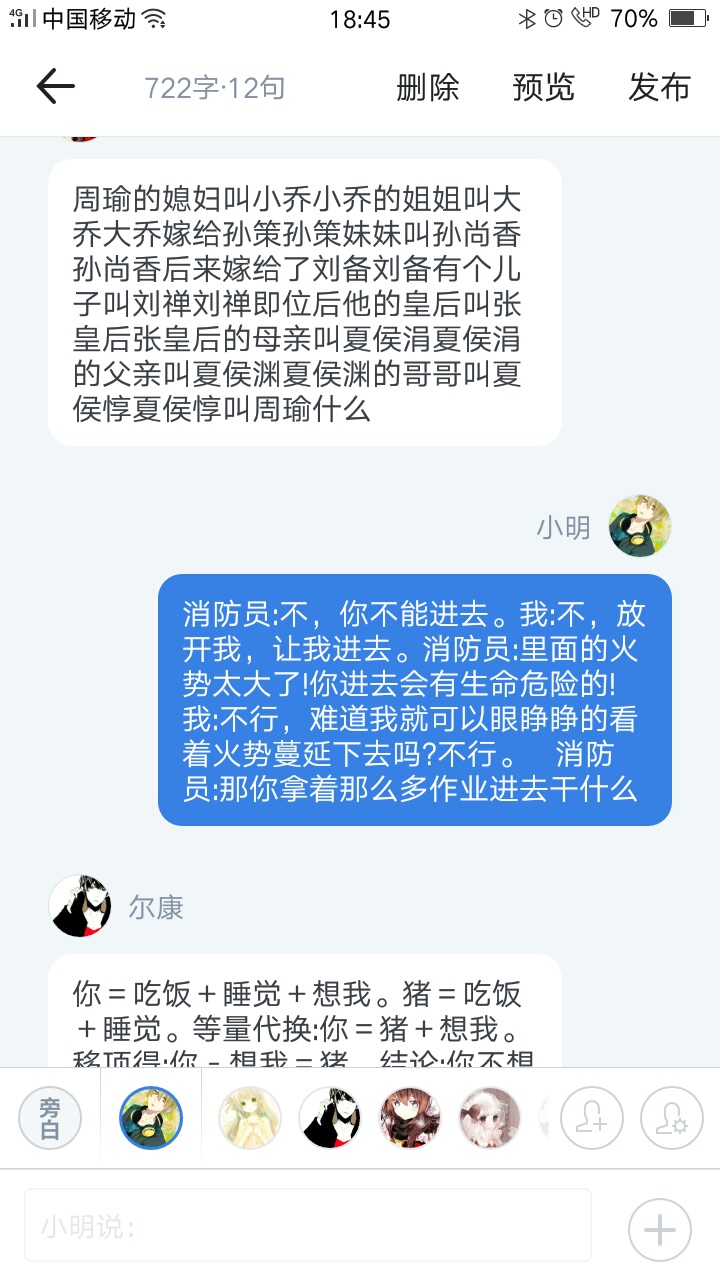Viewport: 720px width, 1280px height.
Task: Open character management settings
Action: [x=671, y=1118]
